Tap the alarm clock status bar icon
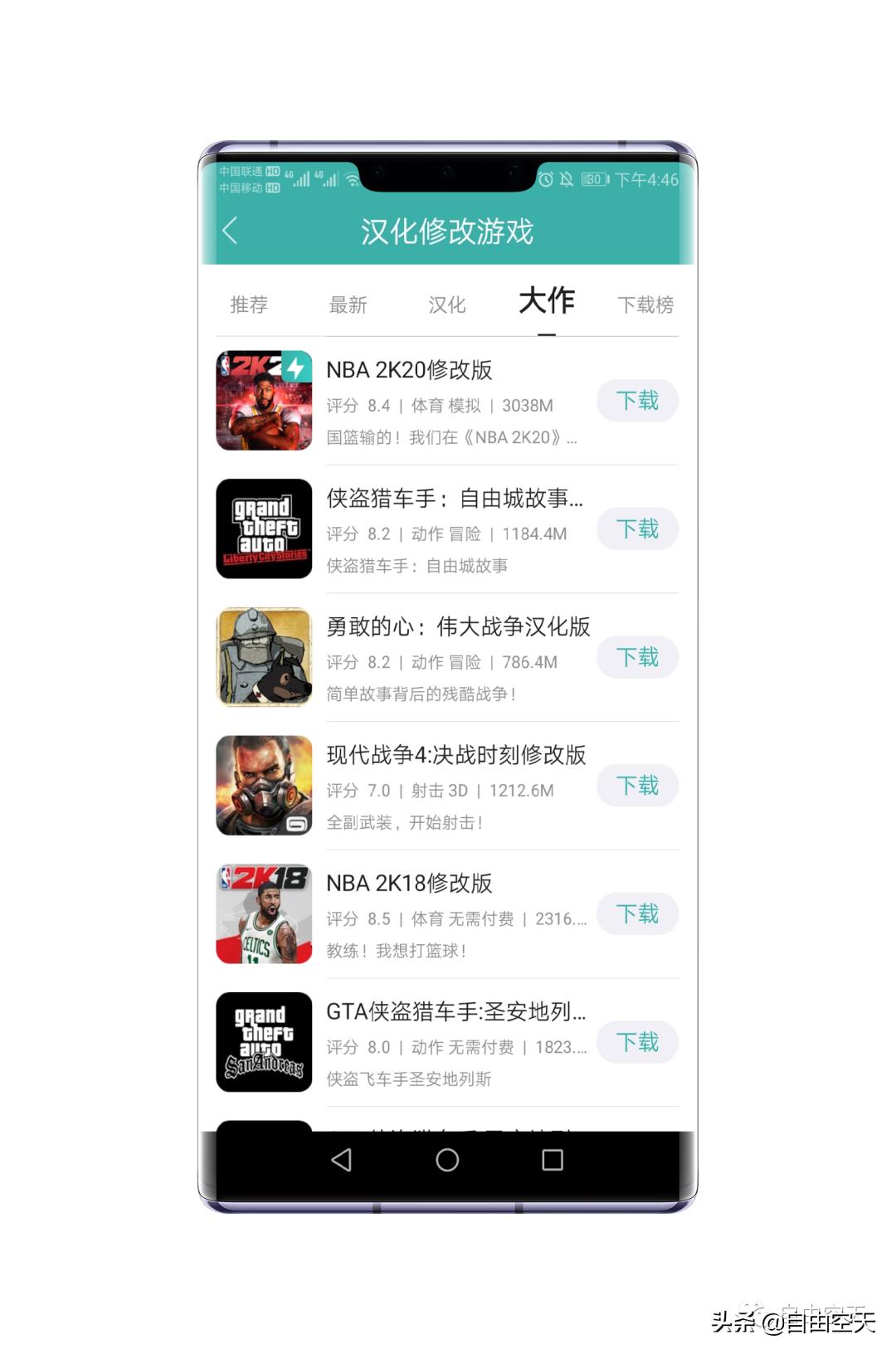This screenshot has width=896, height=1354. click(545, 178)
